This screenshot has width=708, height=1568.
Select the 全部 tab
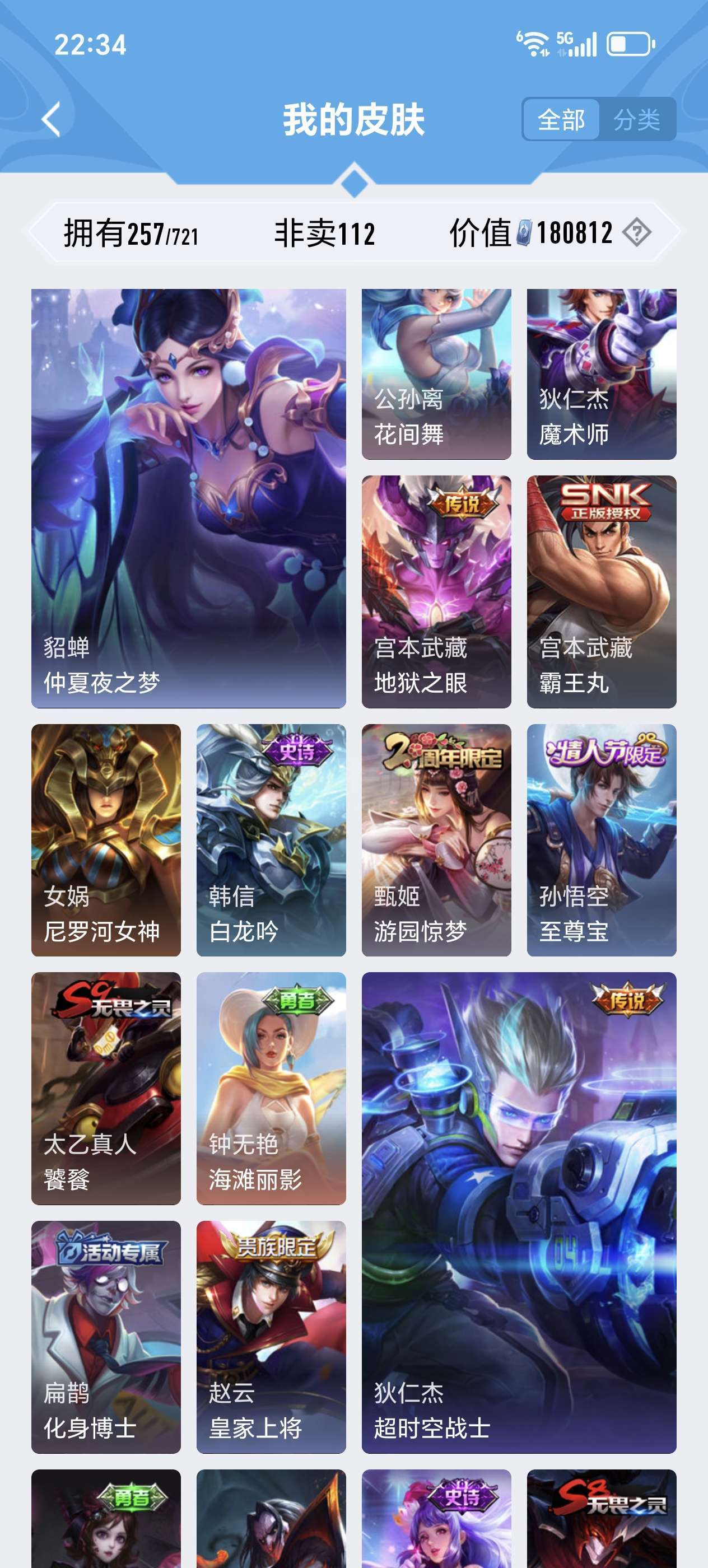(561, 119)
